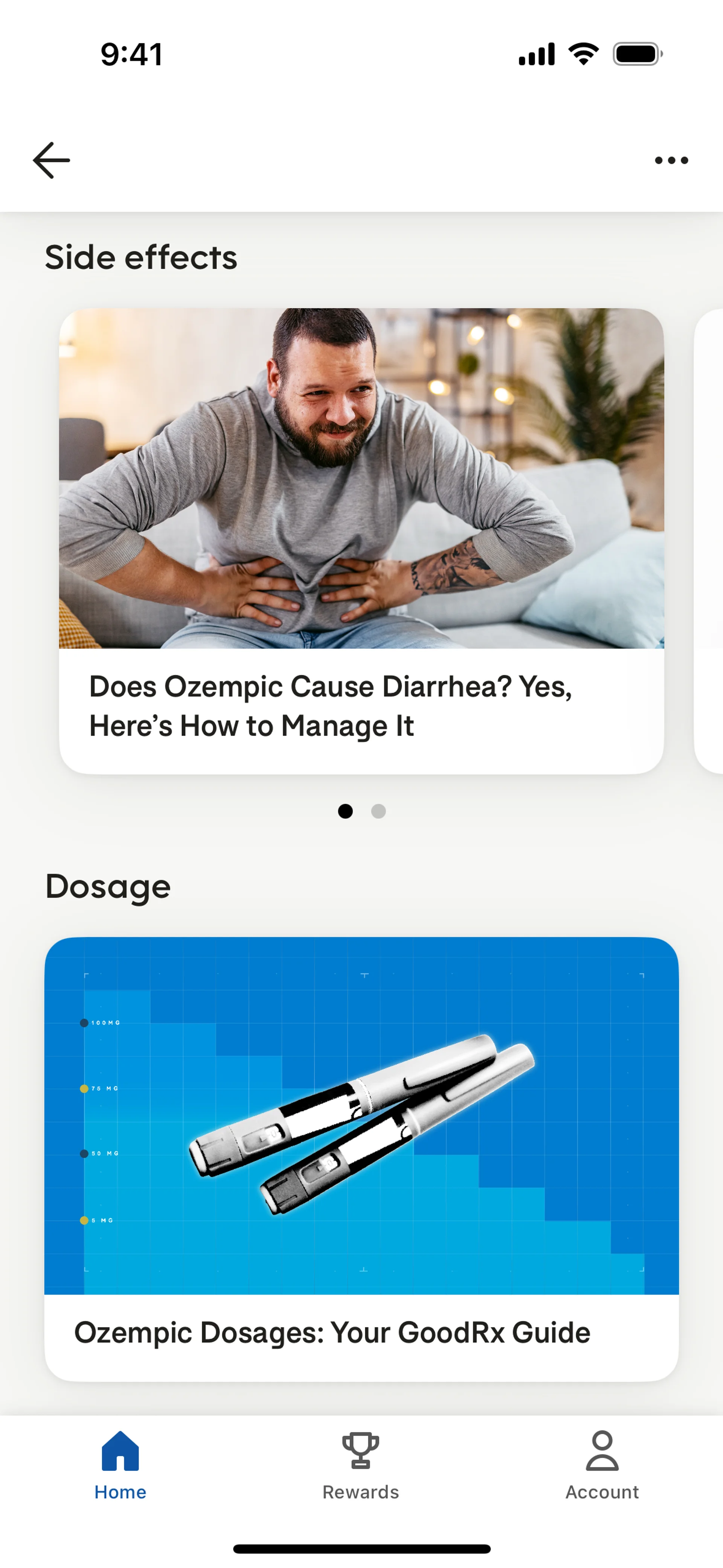Switch to the Rewards tab
This screenshot has height=1568, width=723.
pyautogui.click(x=360, y=1464)
